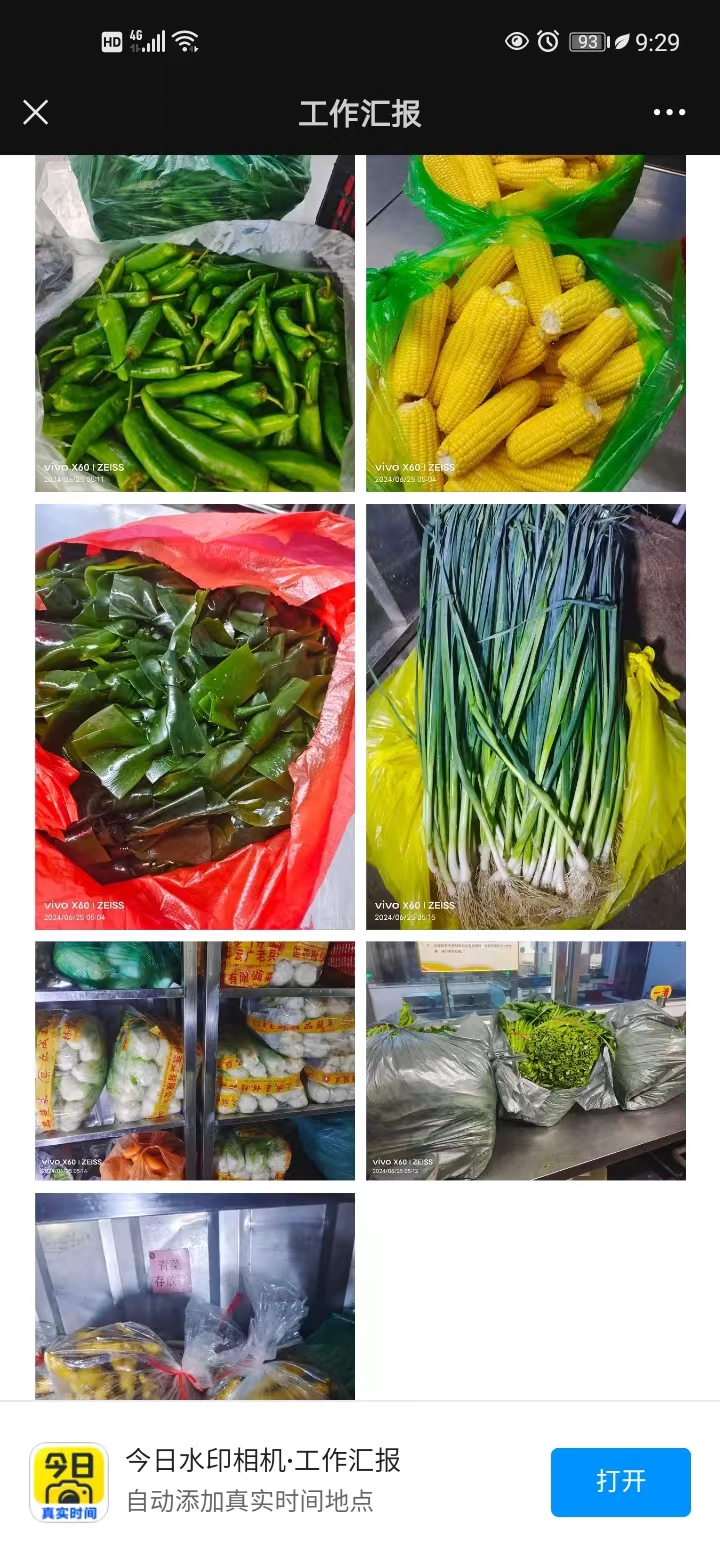Open the 今日水印相机 app banner
720x1560 pixels.
coord(262,1481)
